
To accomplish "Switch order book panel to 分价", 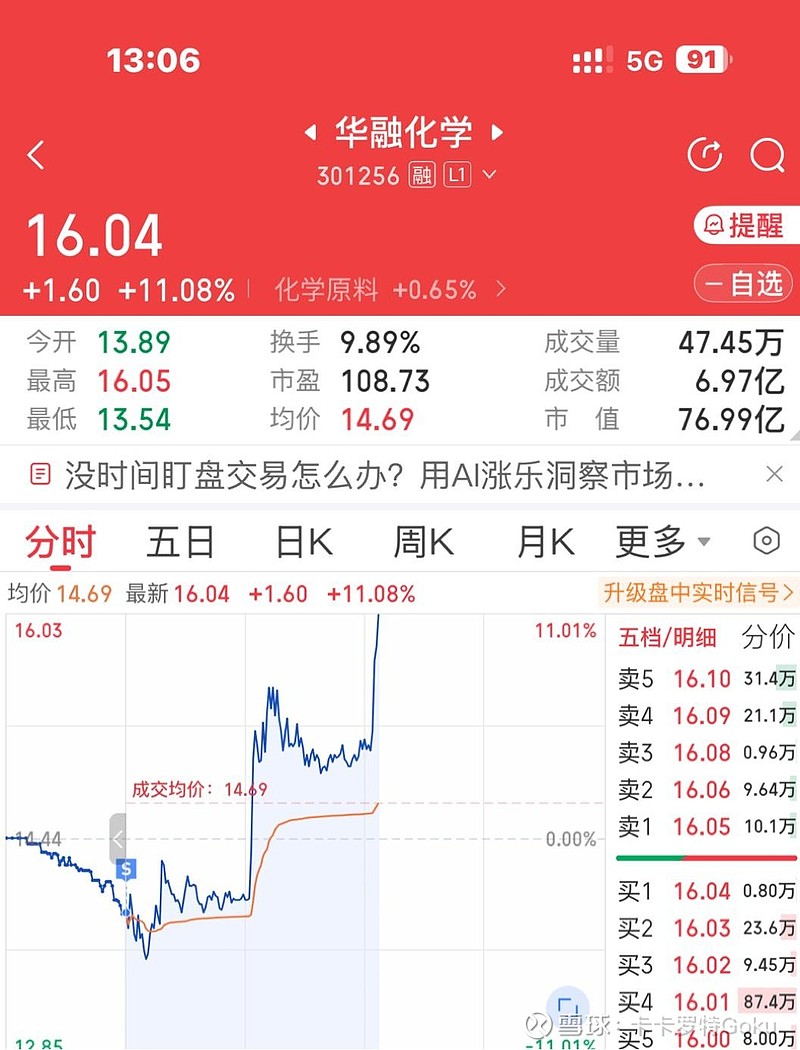I will (x=768, y=637).
